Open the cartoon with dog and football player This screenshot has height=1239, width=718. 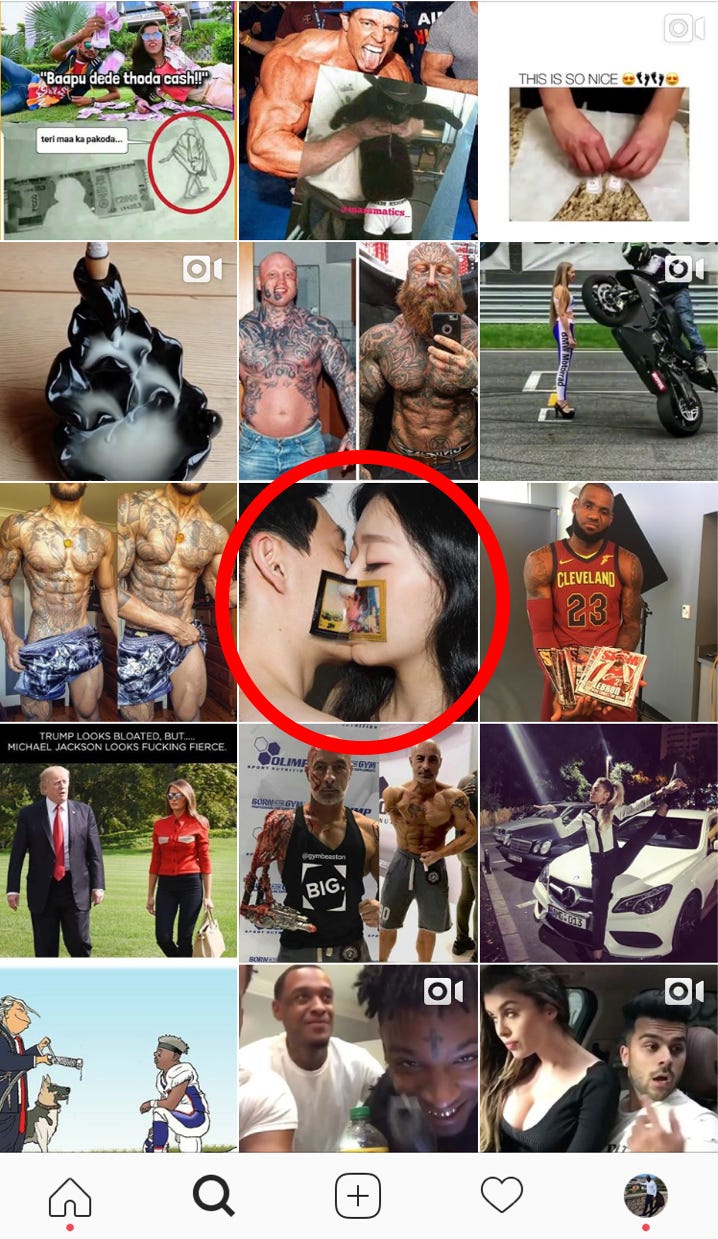(x=118, y=1058)
